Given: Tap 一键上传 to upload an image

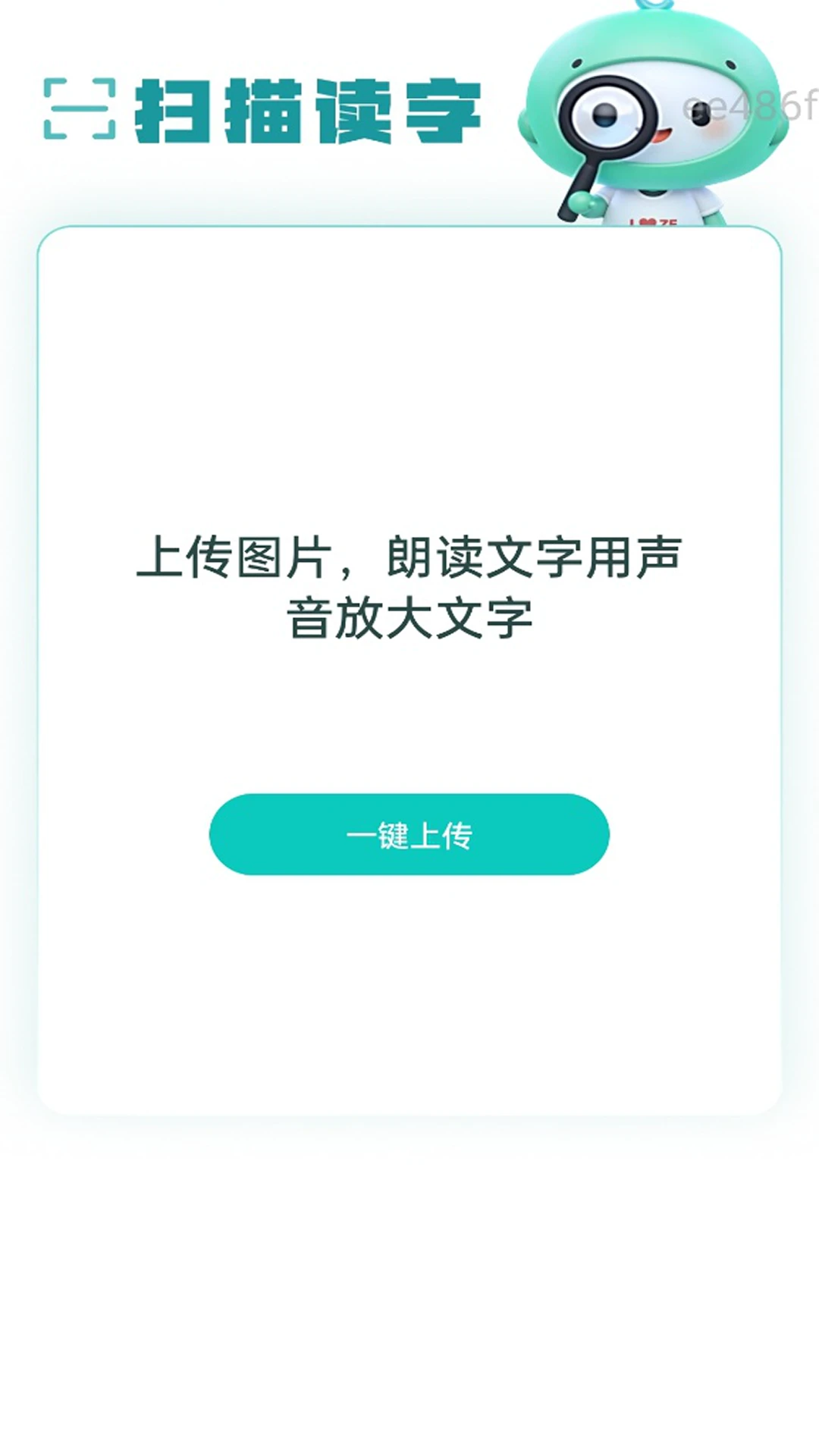Looking at the screenshot, I should point(409,834).
